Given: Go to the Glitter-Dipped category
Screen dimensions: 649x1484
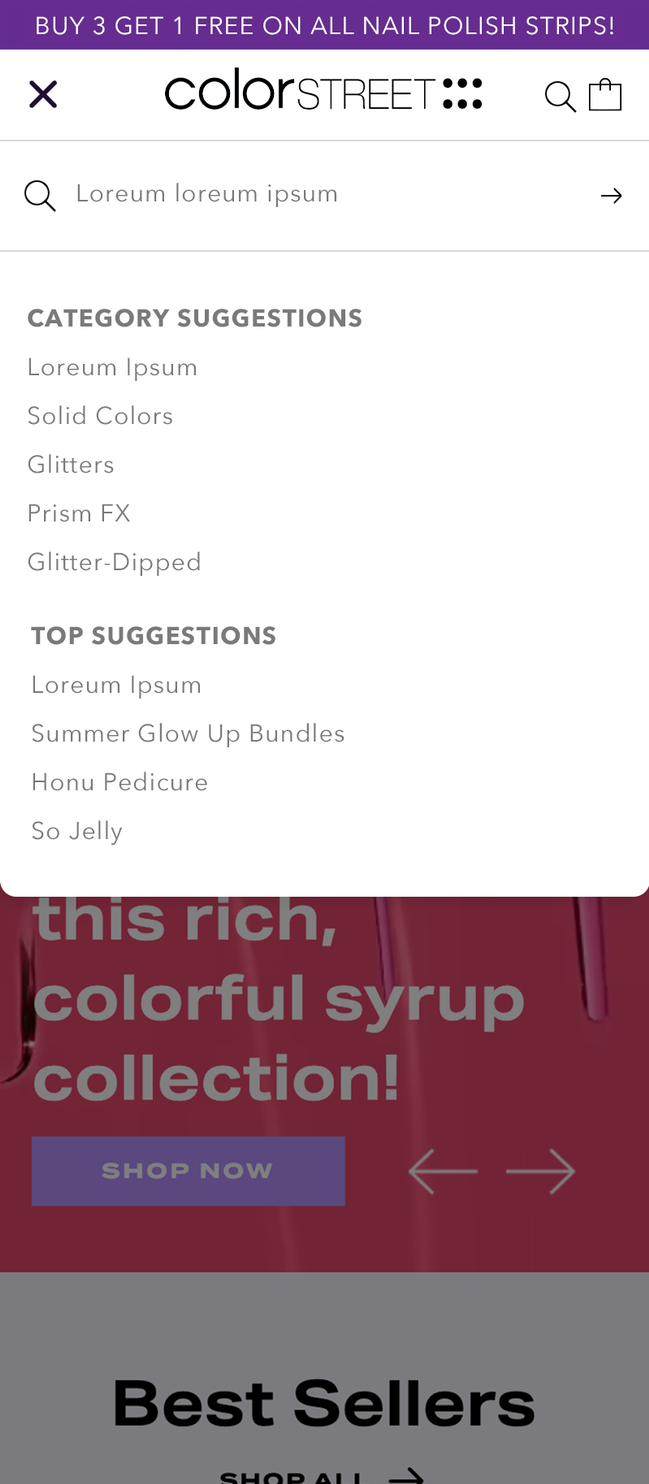Looking at the screenshot, I should (114, 562).
